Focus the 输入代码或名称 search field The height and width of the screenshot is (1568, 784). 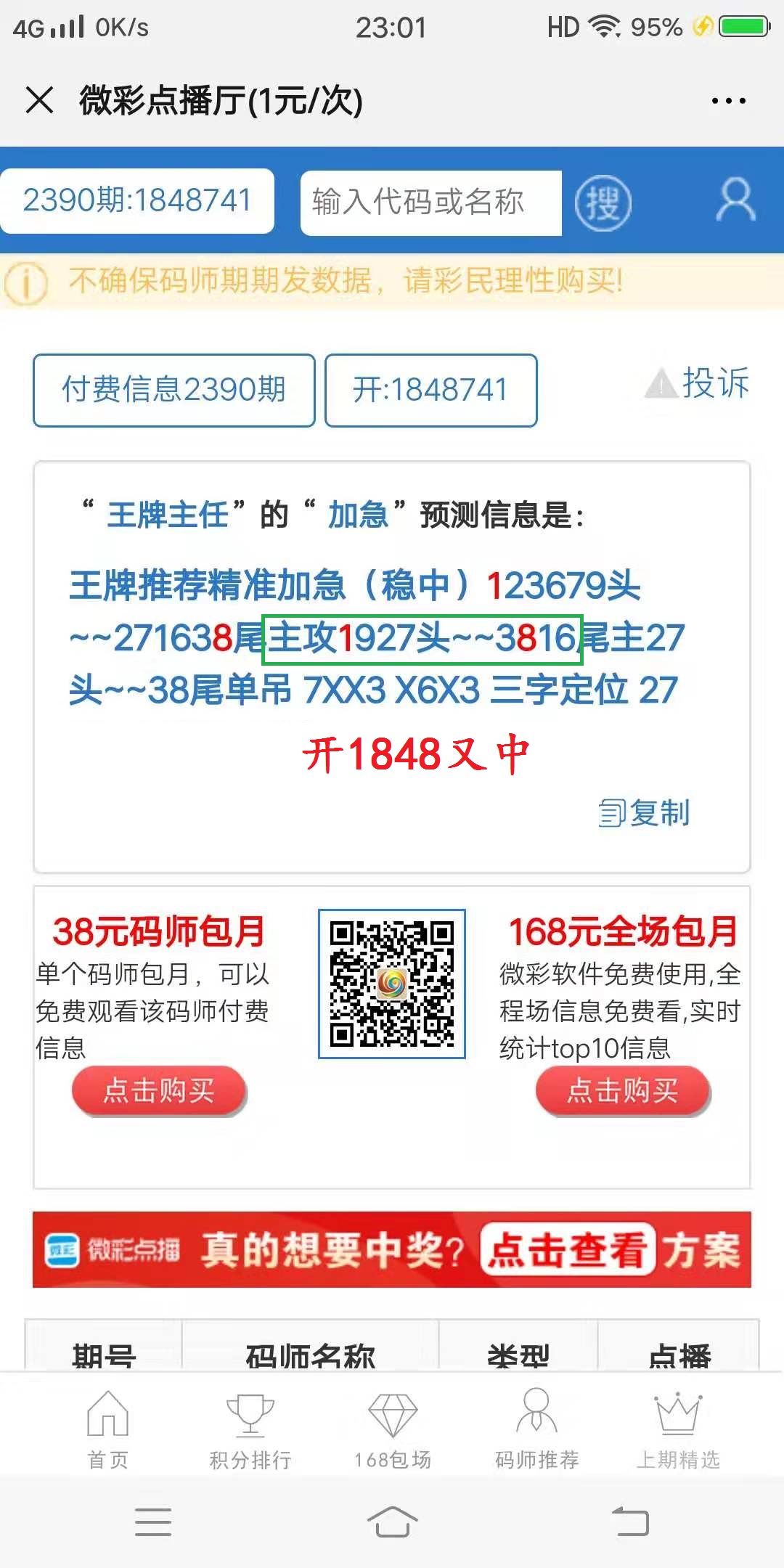[x=431, y=203]
